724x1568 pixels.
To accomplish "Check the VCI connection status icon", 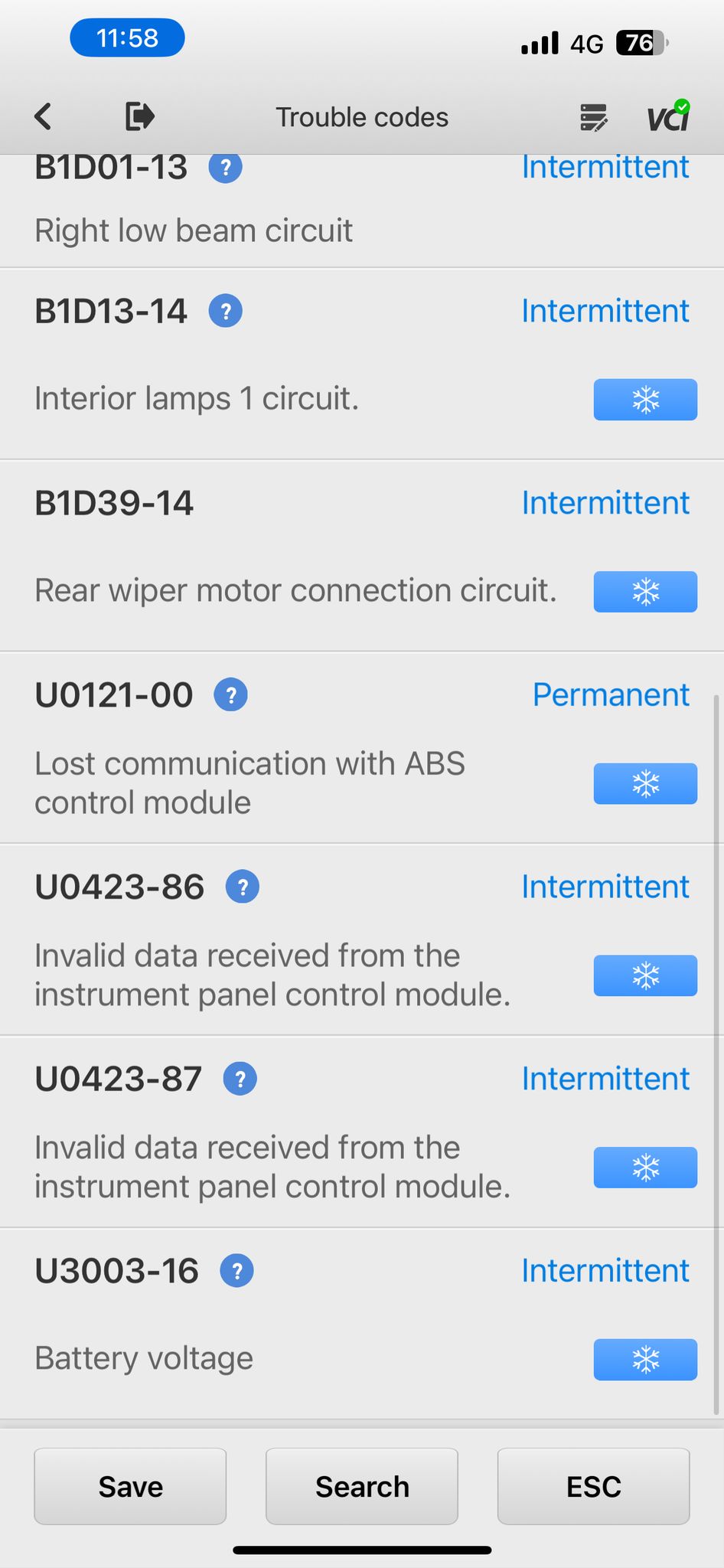I will (x=669, y=116).
